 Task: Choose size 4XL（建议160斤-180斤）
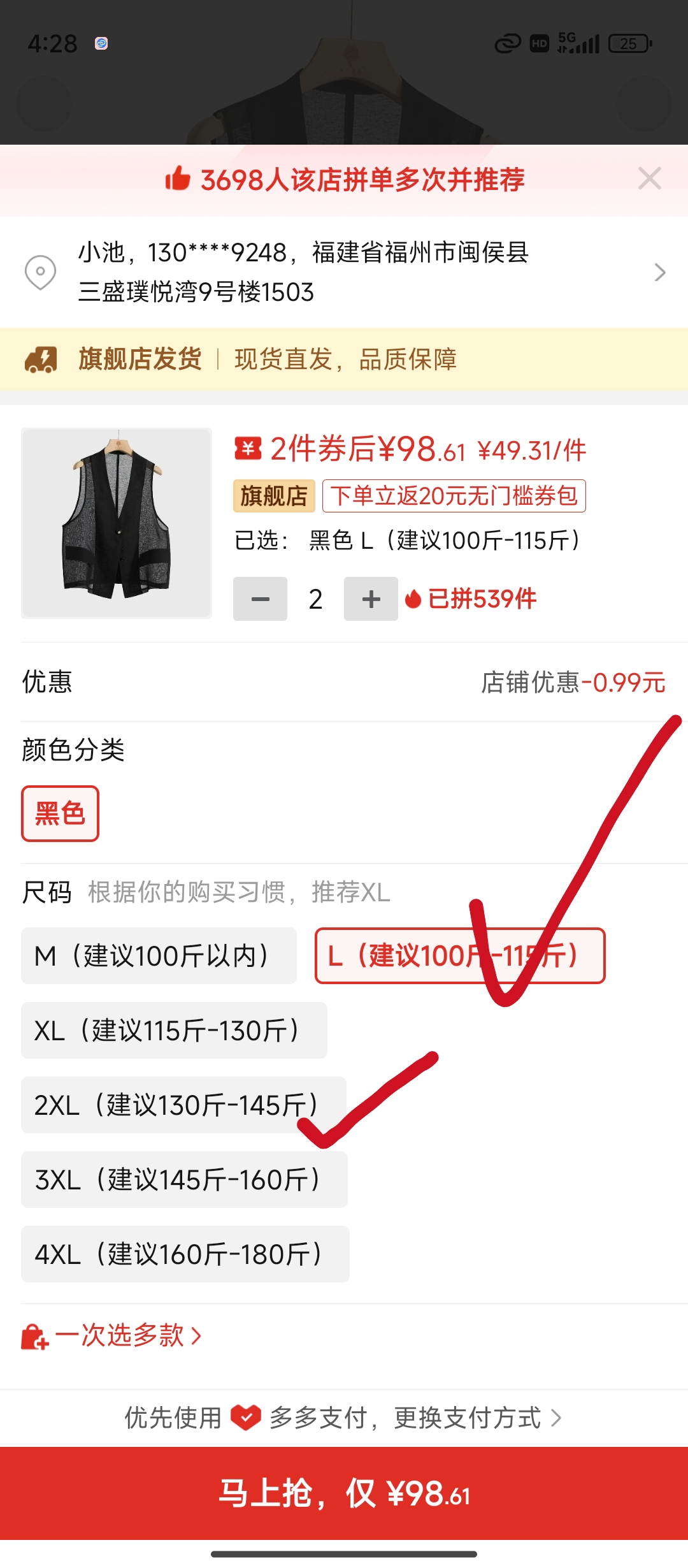(185, 1254)
